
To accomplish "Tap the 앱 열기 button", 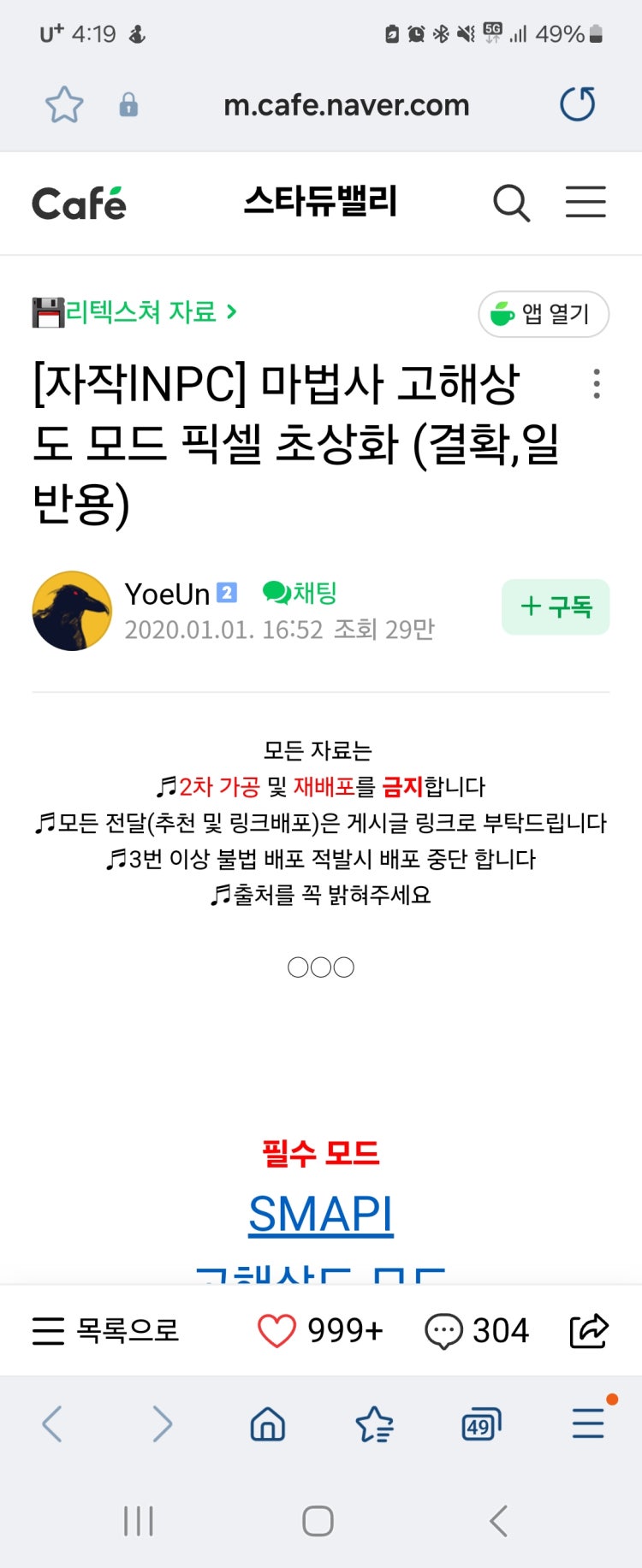I will click(544, 314).
